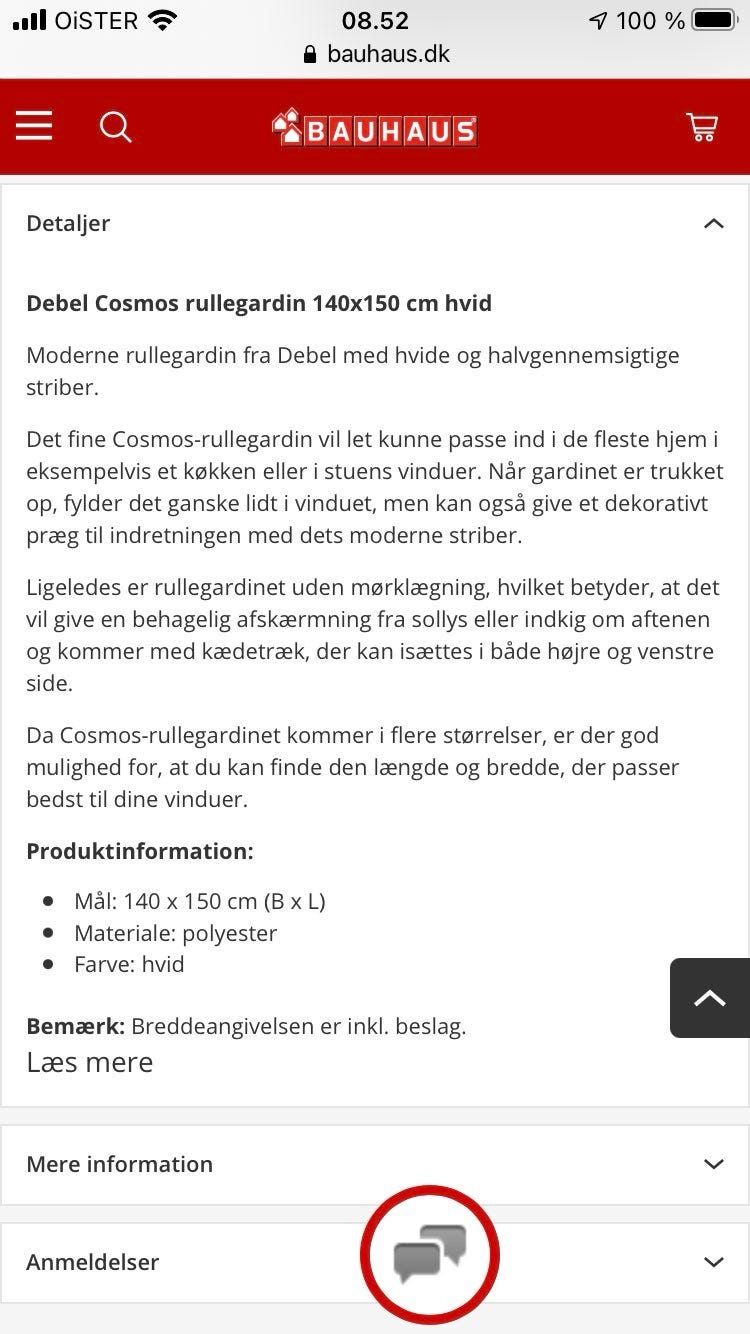Viewport: 750px width, 1334px height.
Task: Expand the Anmeldelser section
Action: [714, 1263]
